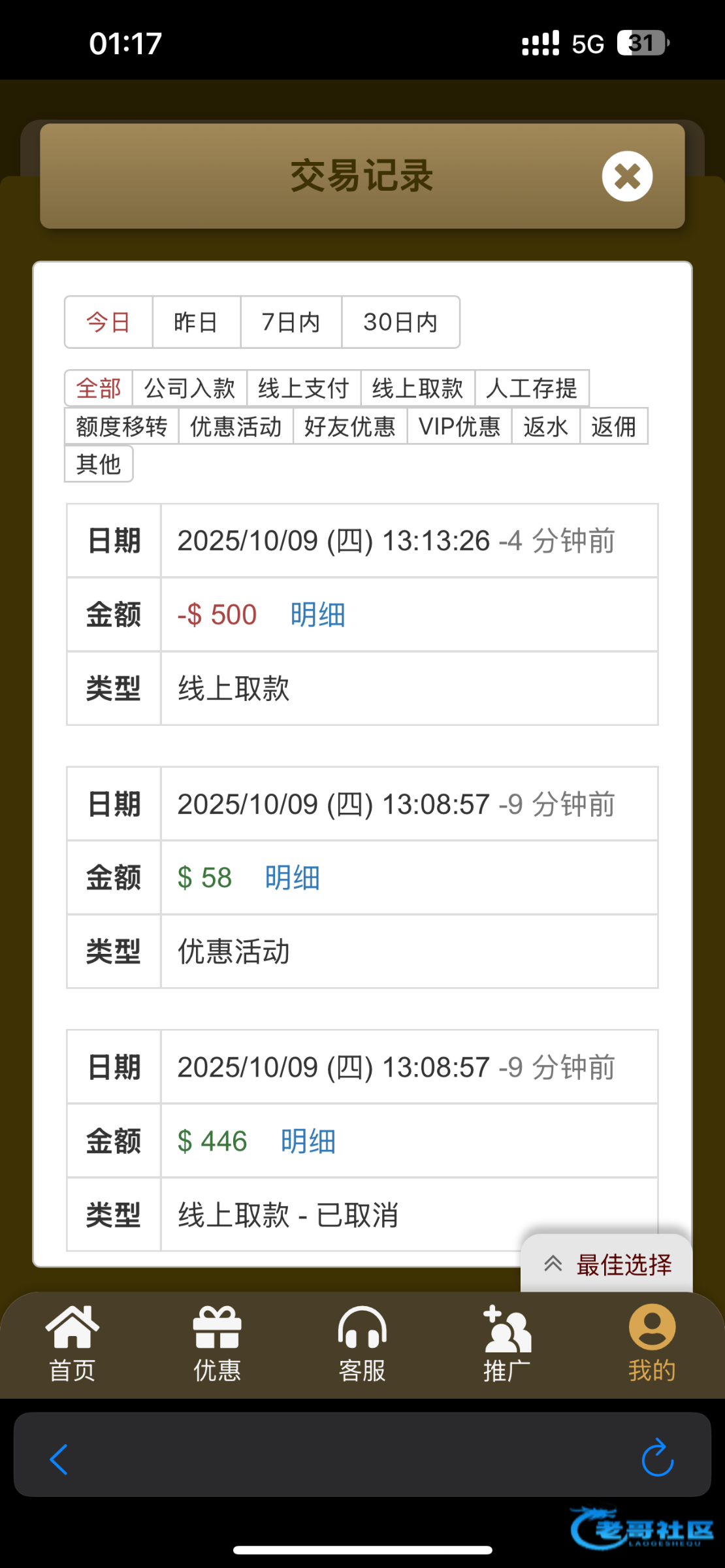Open 明细 for the $ 446 entry
725x1568 pixels.
coord(308,1141)
